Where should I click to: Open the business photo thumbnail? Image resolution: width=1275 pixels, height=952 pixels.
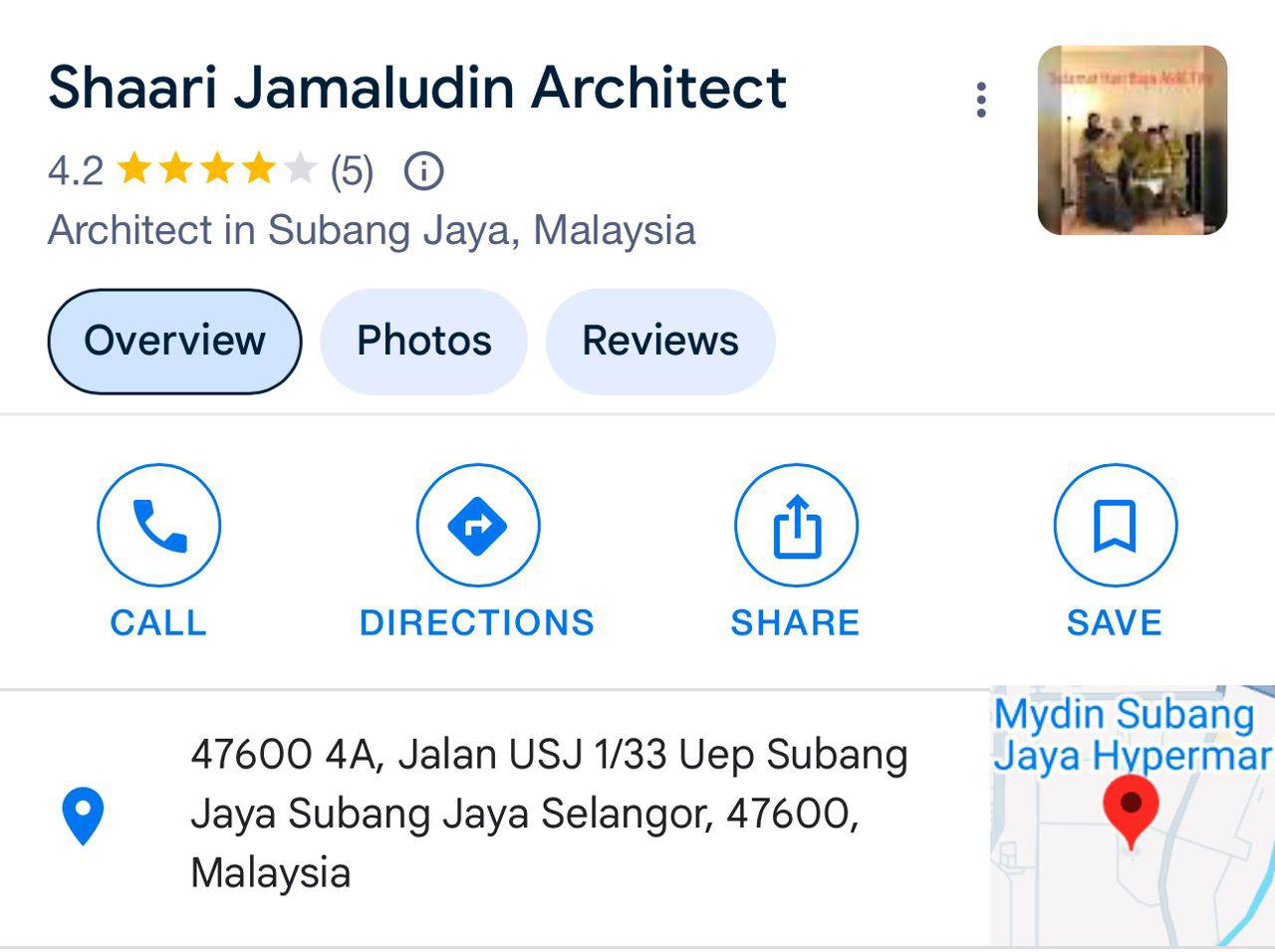(1132, 140)
